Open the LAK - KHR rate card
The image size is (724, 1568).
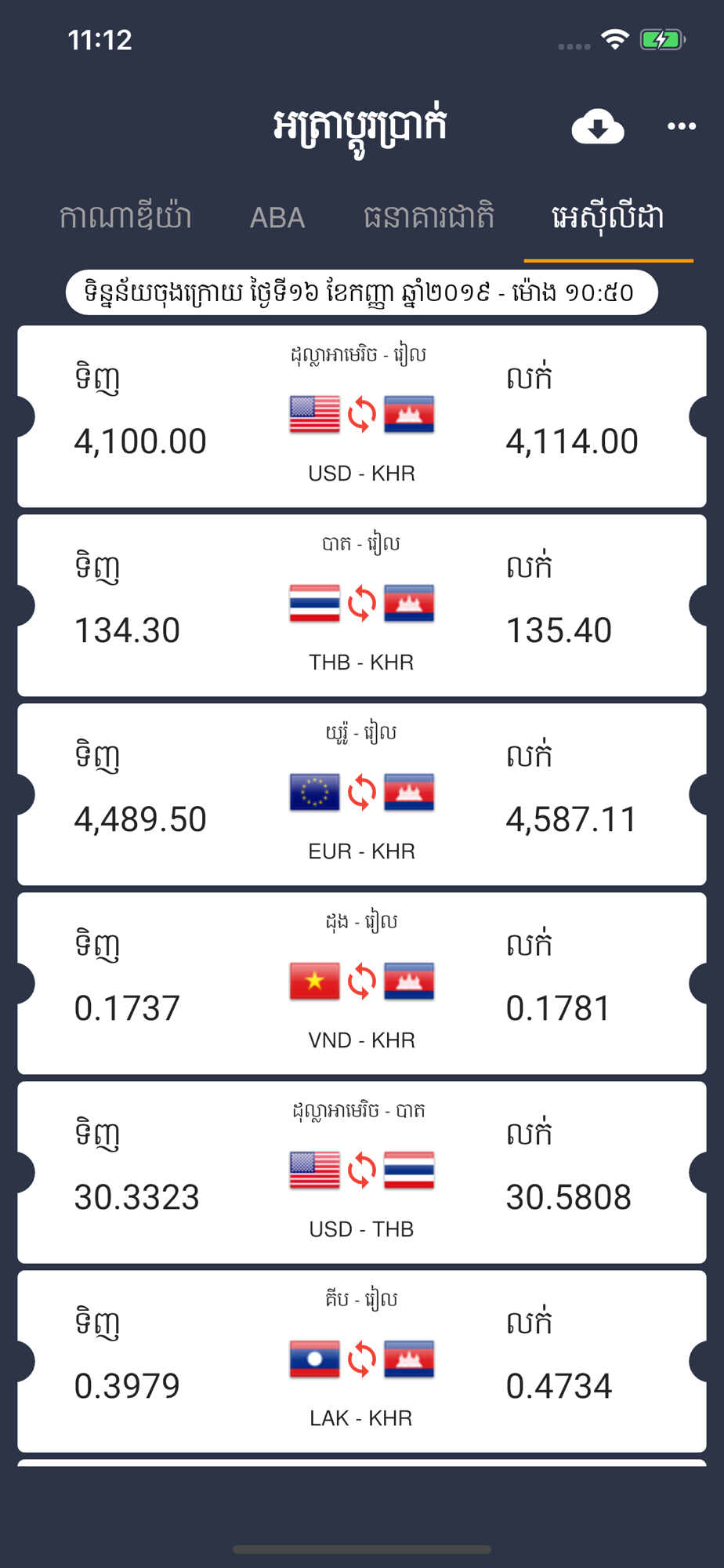(x=362, y=1361)
